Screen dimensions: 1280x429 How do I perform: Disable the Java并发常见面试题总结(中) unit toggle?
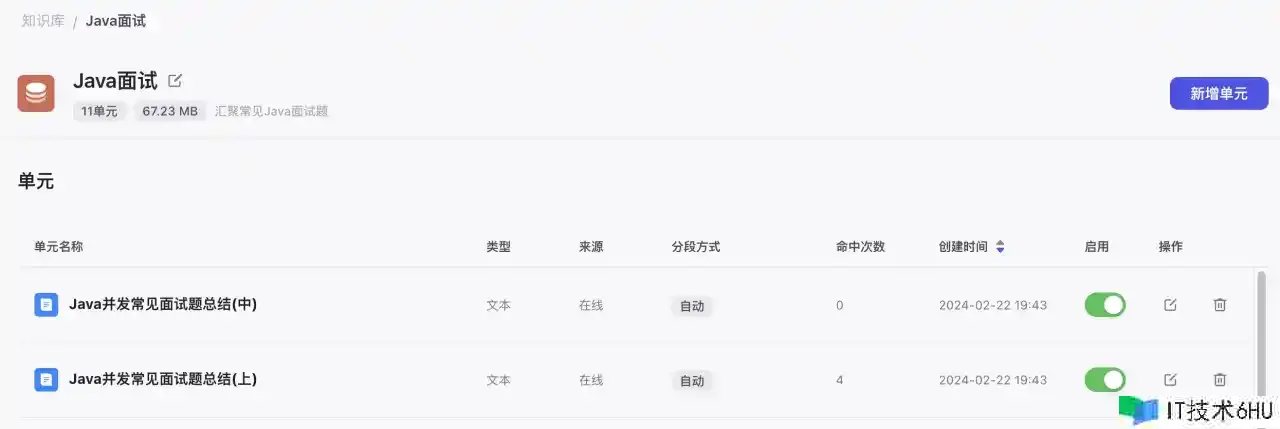click(1105, 305)
